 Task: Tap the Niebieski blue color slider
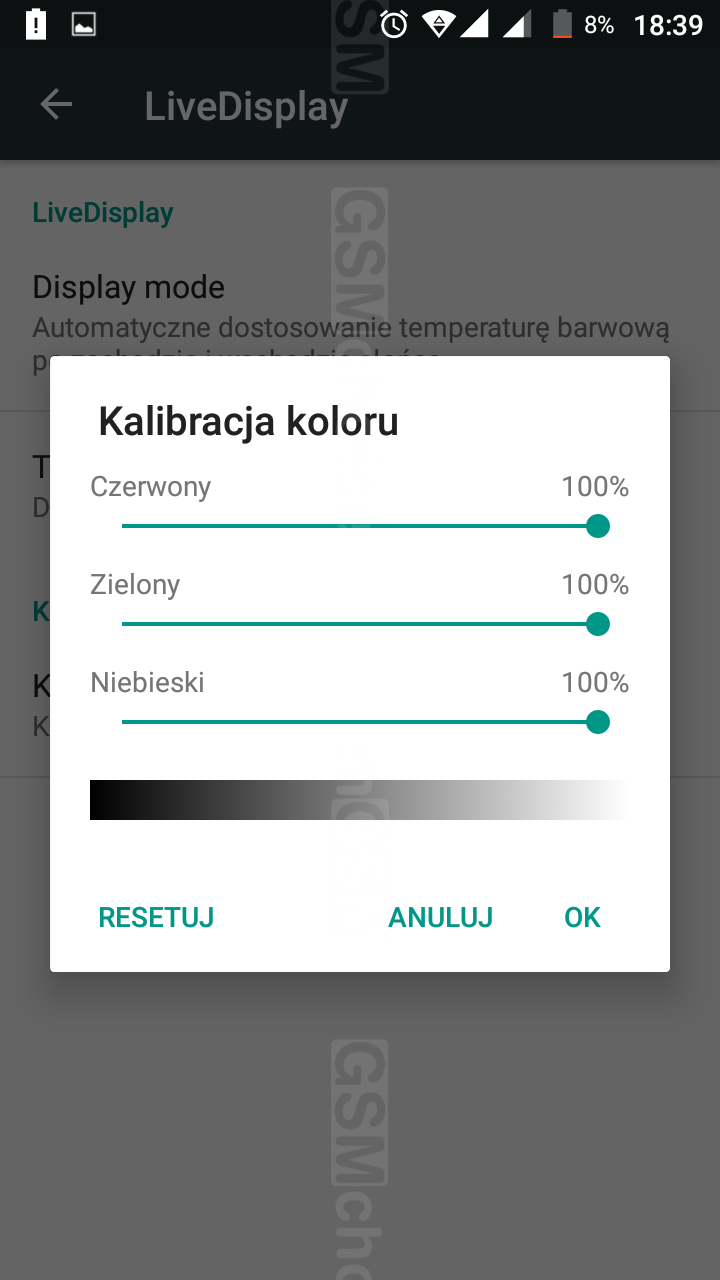(360, 722)
